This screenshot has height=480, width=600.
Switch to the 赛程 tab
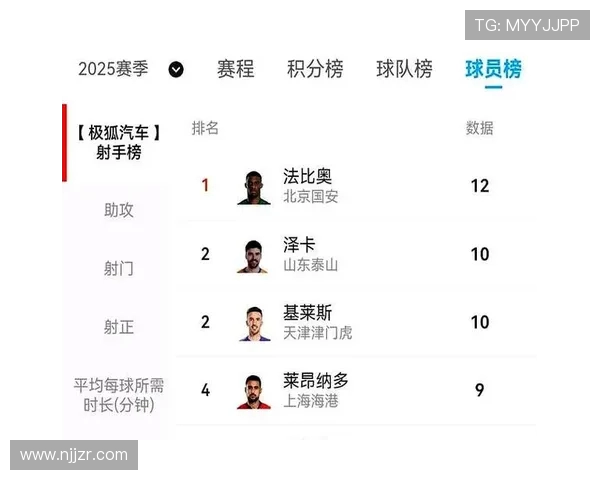click(x=235, y=69)
